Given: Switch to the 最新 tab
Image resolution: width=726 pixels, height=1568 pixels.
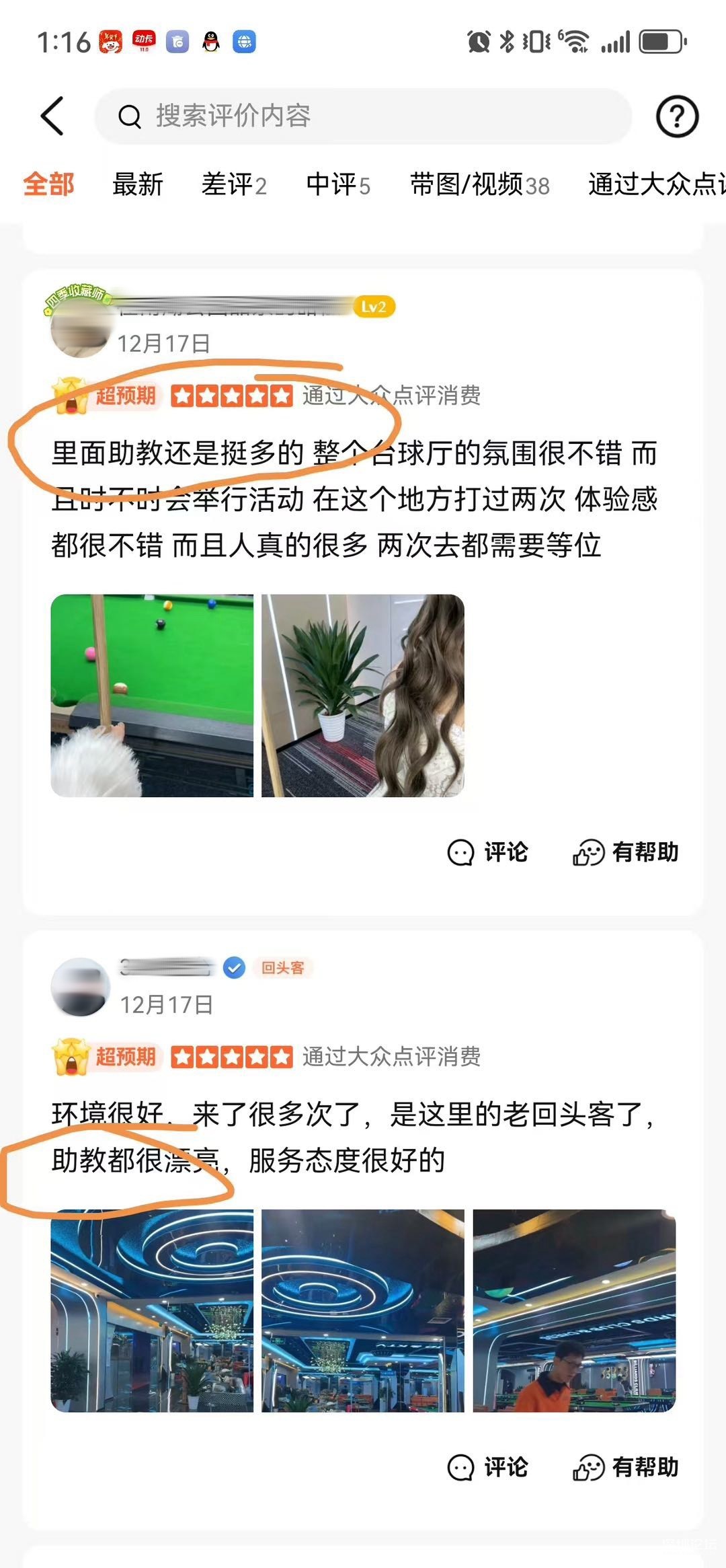Looking at the screenshot, I should coord(138,184).
